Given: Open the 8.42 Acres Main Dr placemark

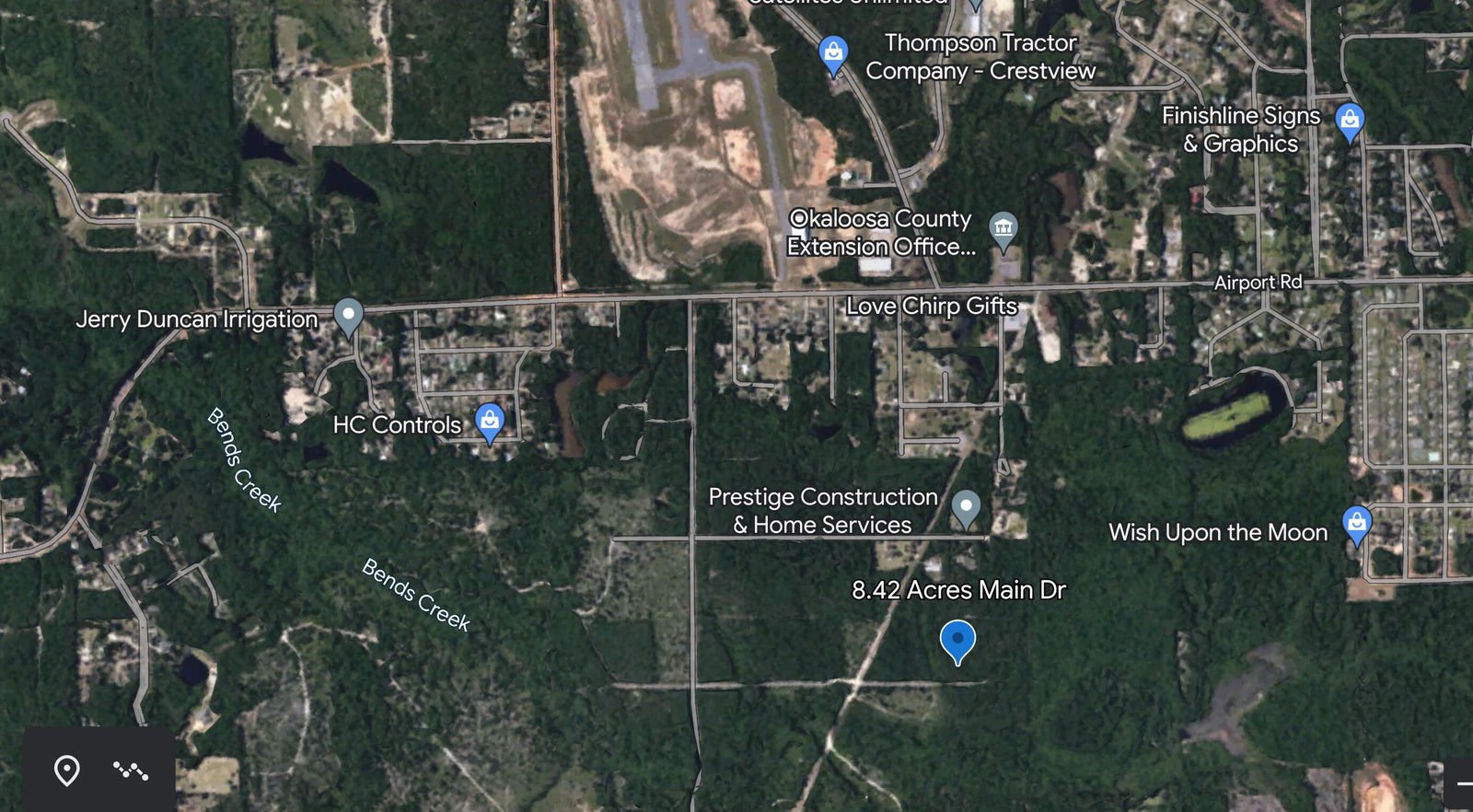Looking at the screenshot, I should pos(957,641).
